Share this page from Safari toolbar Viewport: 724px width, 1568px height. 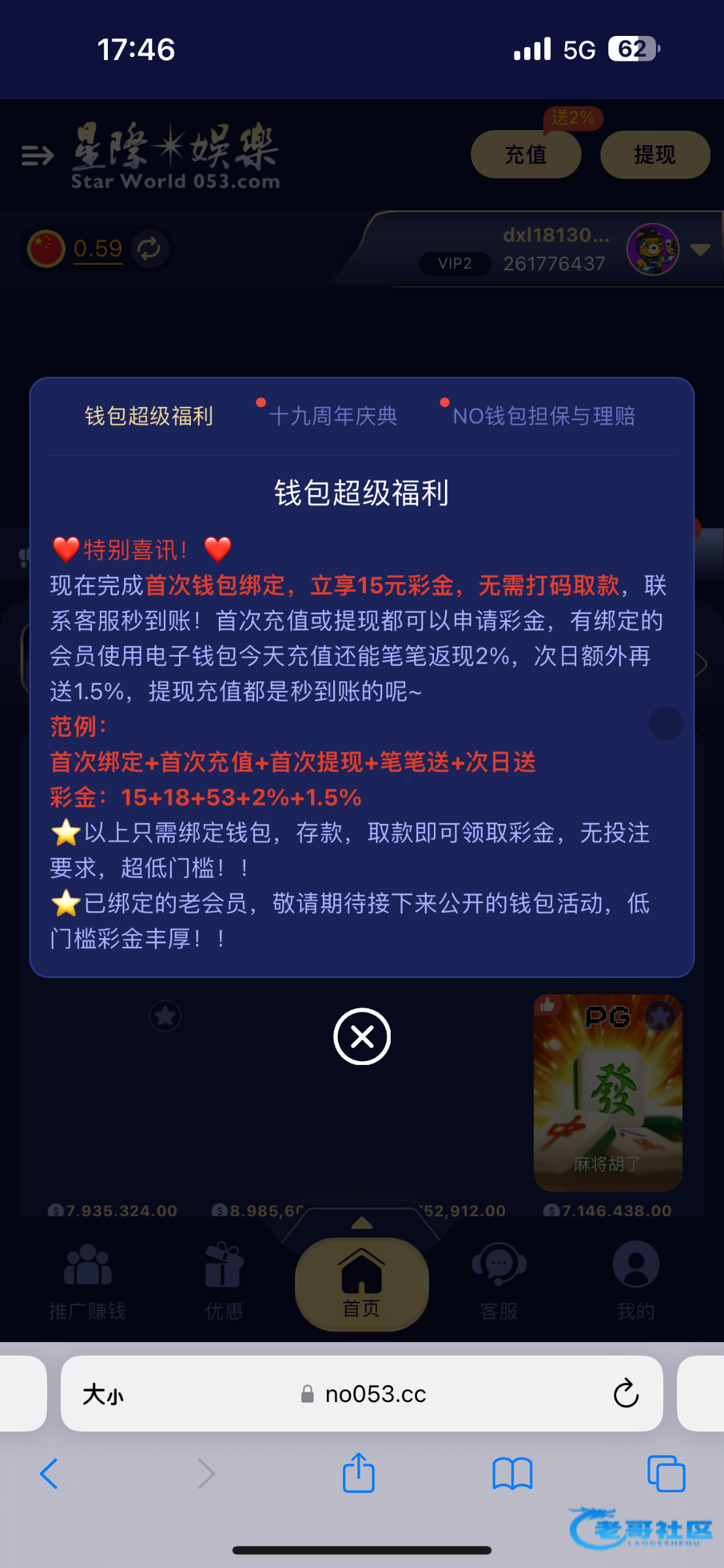[359, 1473]
